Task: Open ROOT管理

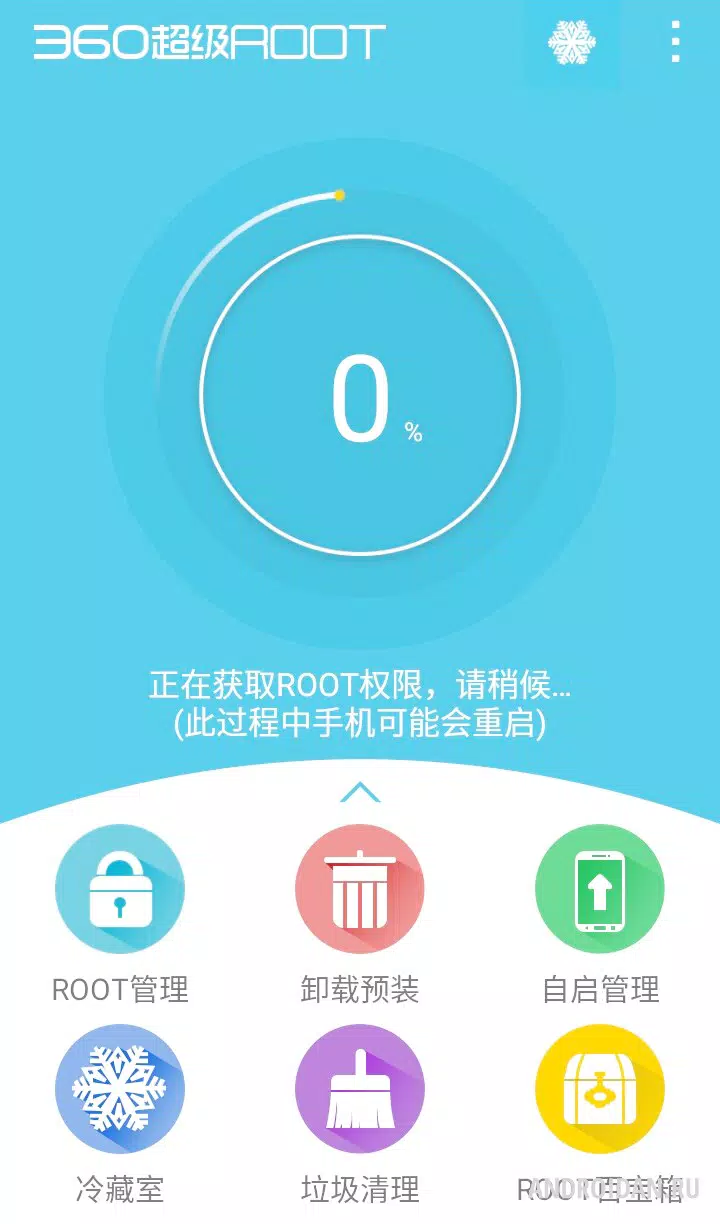Action: [120, 890]
